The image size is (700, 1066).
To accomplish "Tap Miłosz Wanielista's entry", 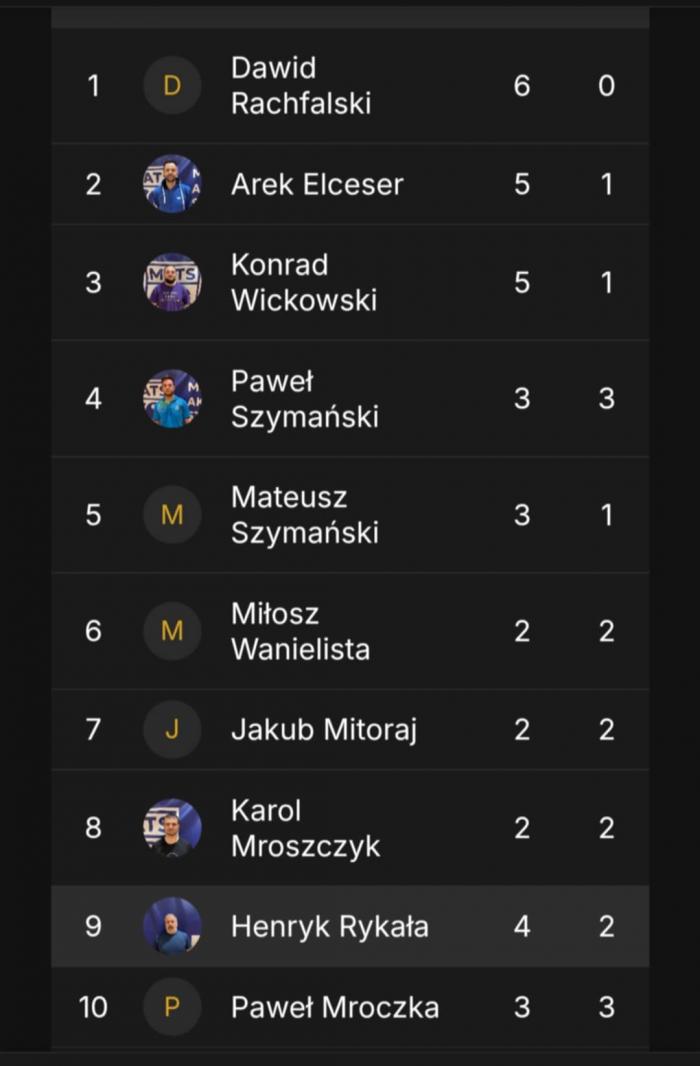I will (x=300, y=631).
